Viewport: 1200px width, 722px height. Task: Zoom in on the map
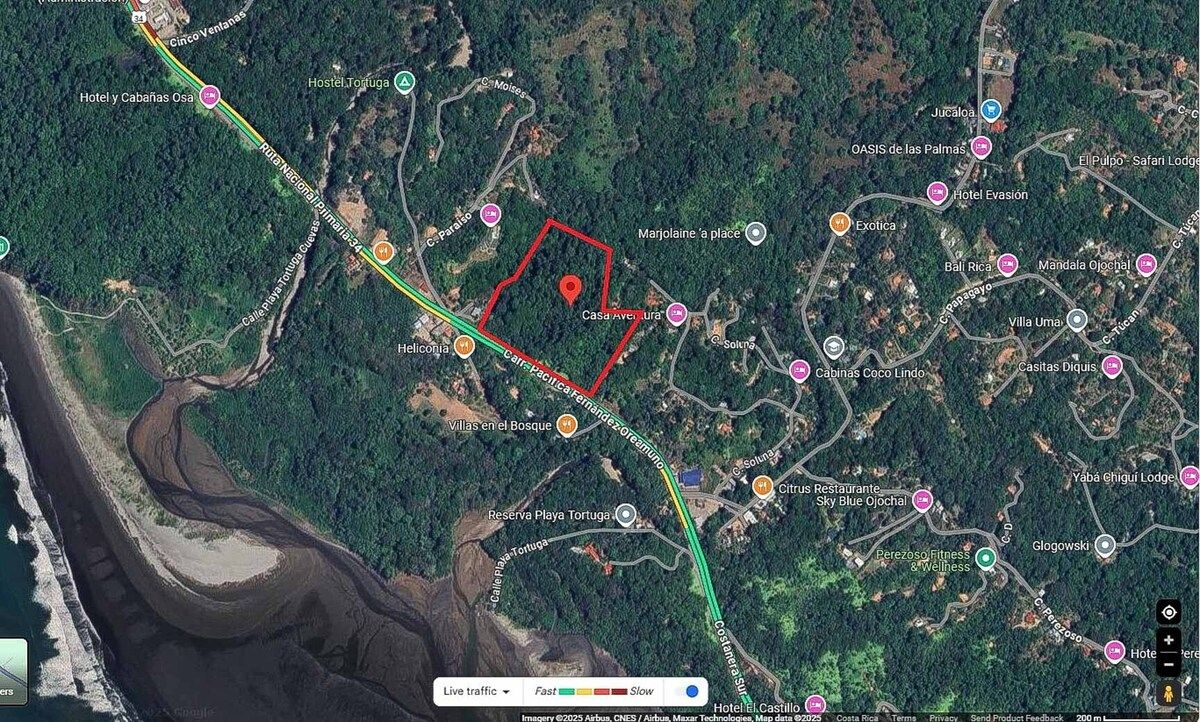[x=1168, y=640]
